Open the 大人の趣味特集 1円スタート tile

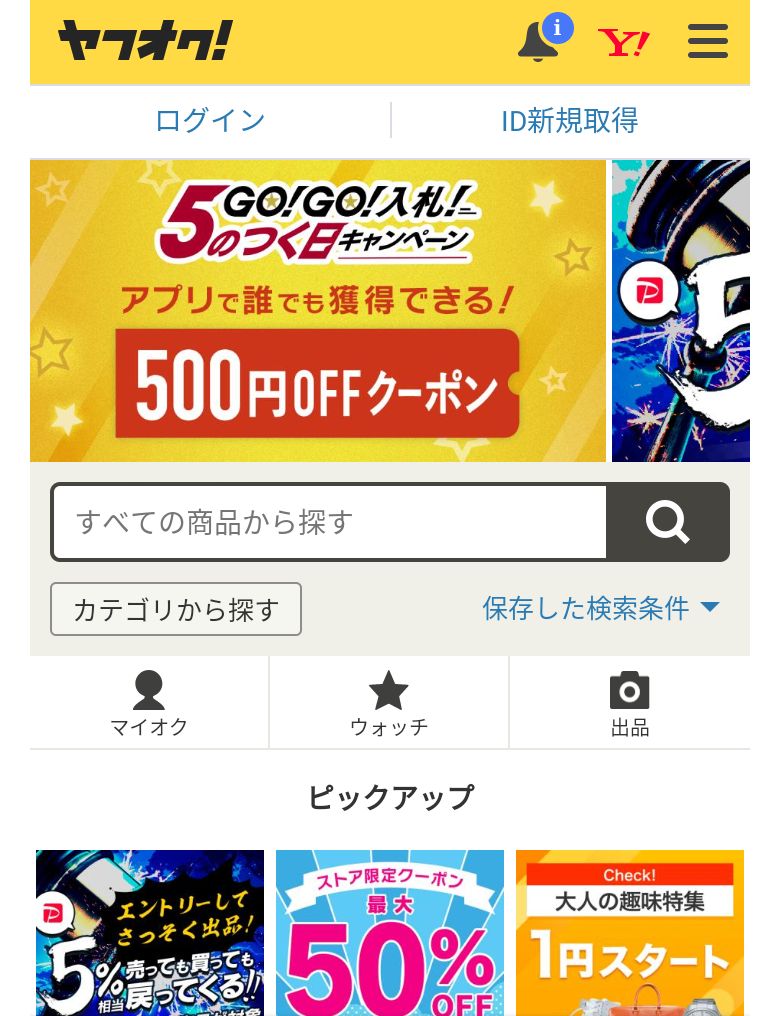pos(630,932)
